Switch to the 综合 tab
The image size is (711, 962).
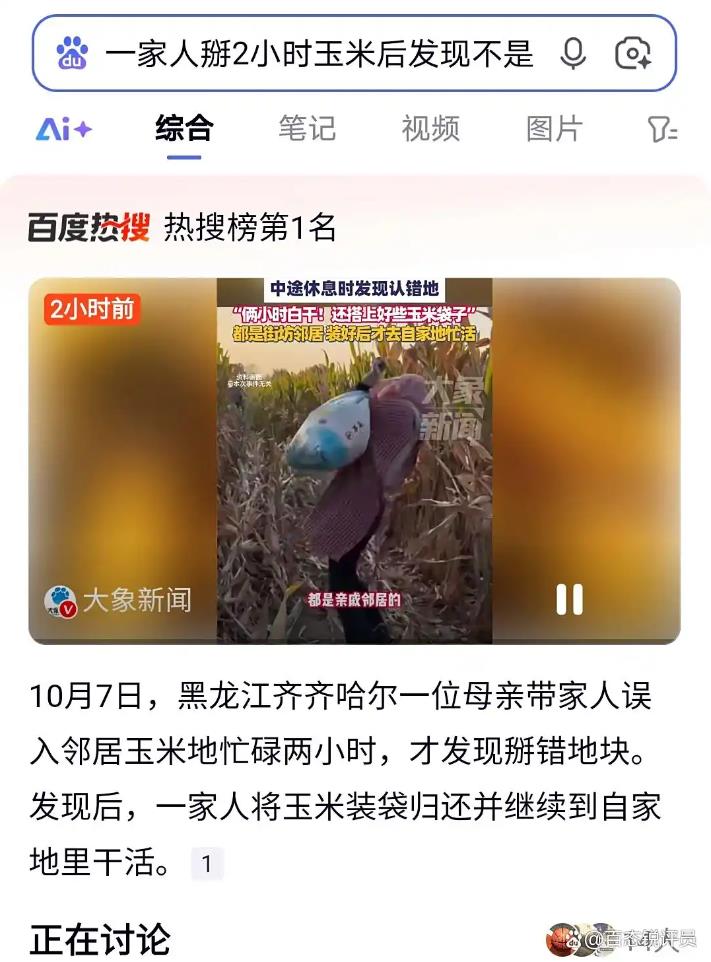(184, 129)
